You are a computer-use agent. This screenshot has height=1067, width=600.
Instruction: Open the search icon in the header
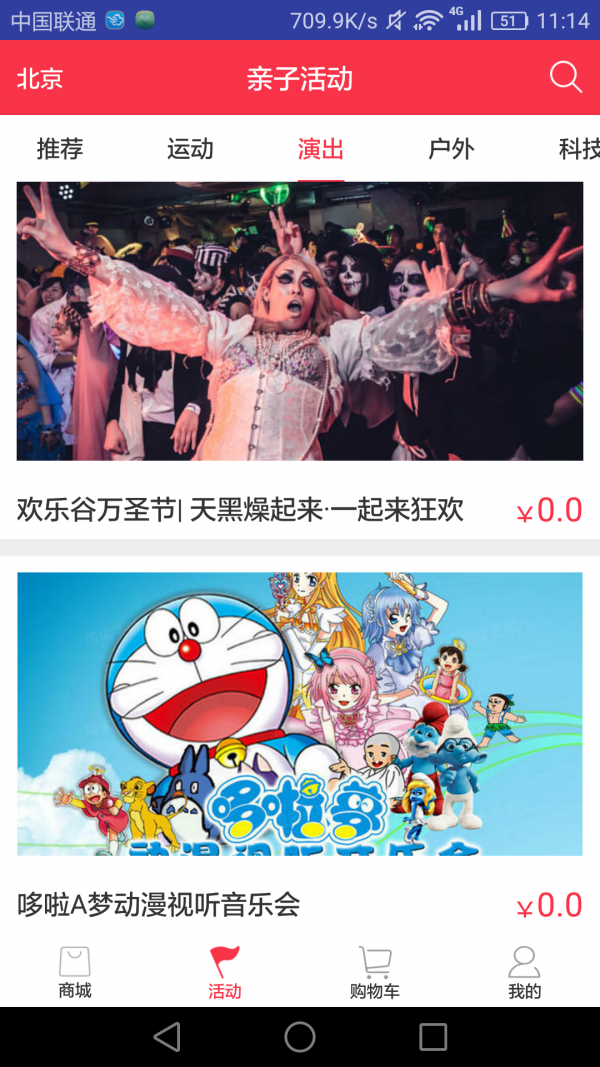[x=565, y=78]
